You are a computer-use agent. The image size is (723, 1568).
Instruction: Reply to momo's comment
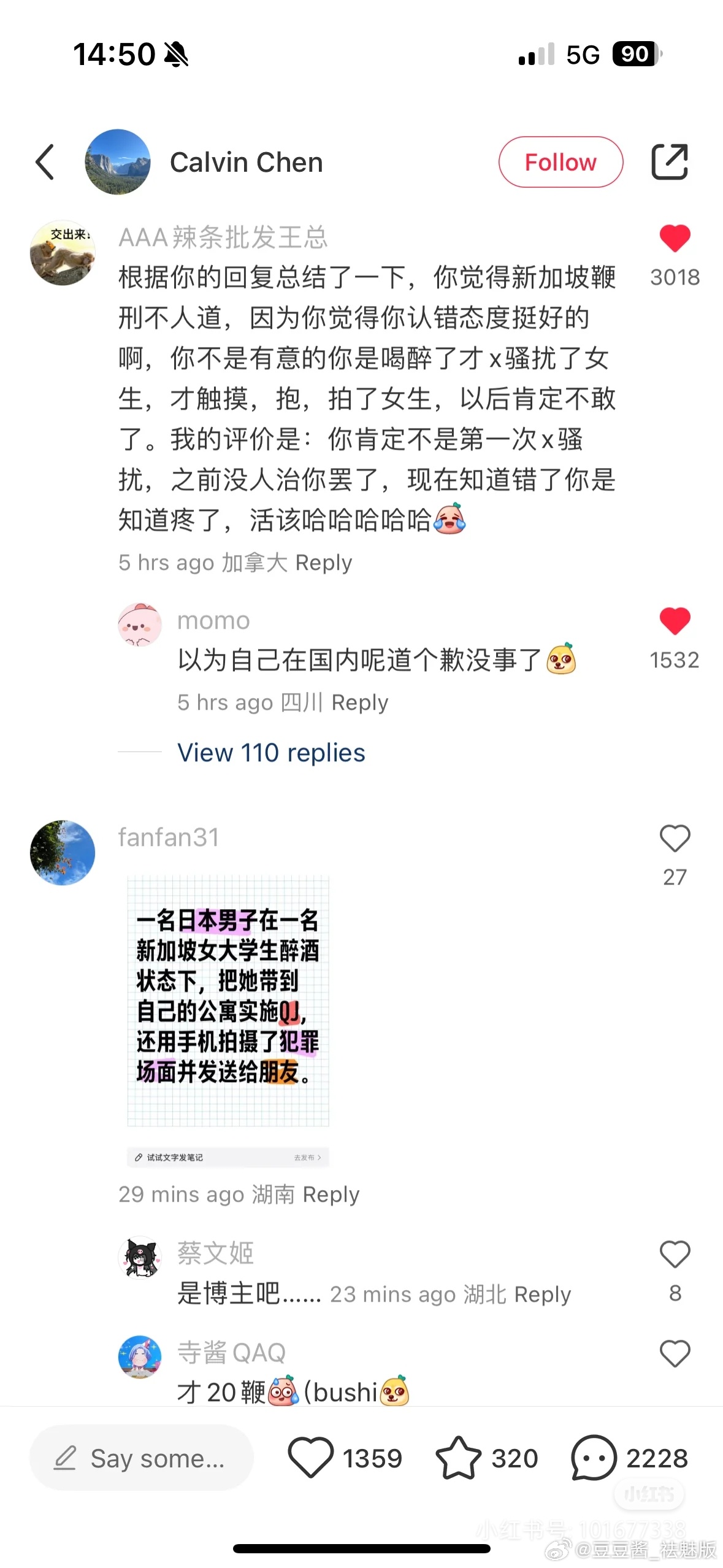[359, 702]
